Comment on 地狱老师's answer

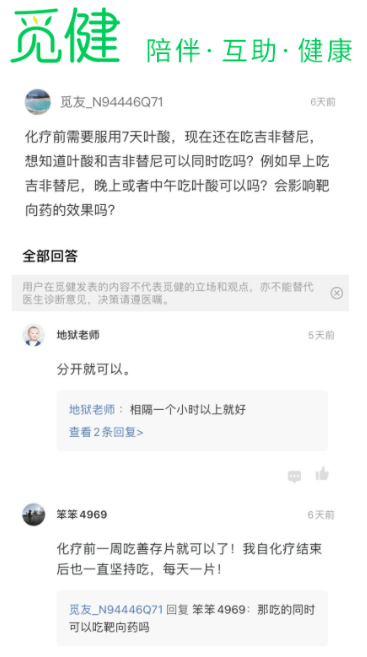click(294, 476)
